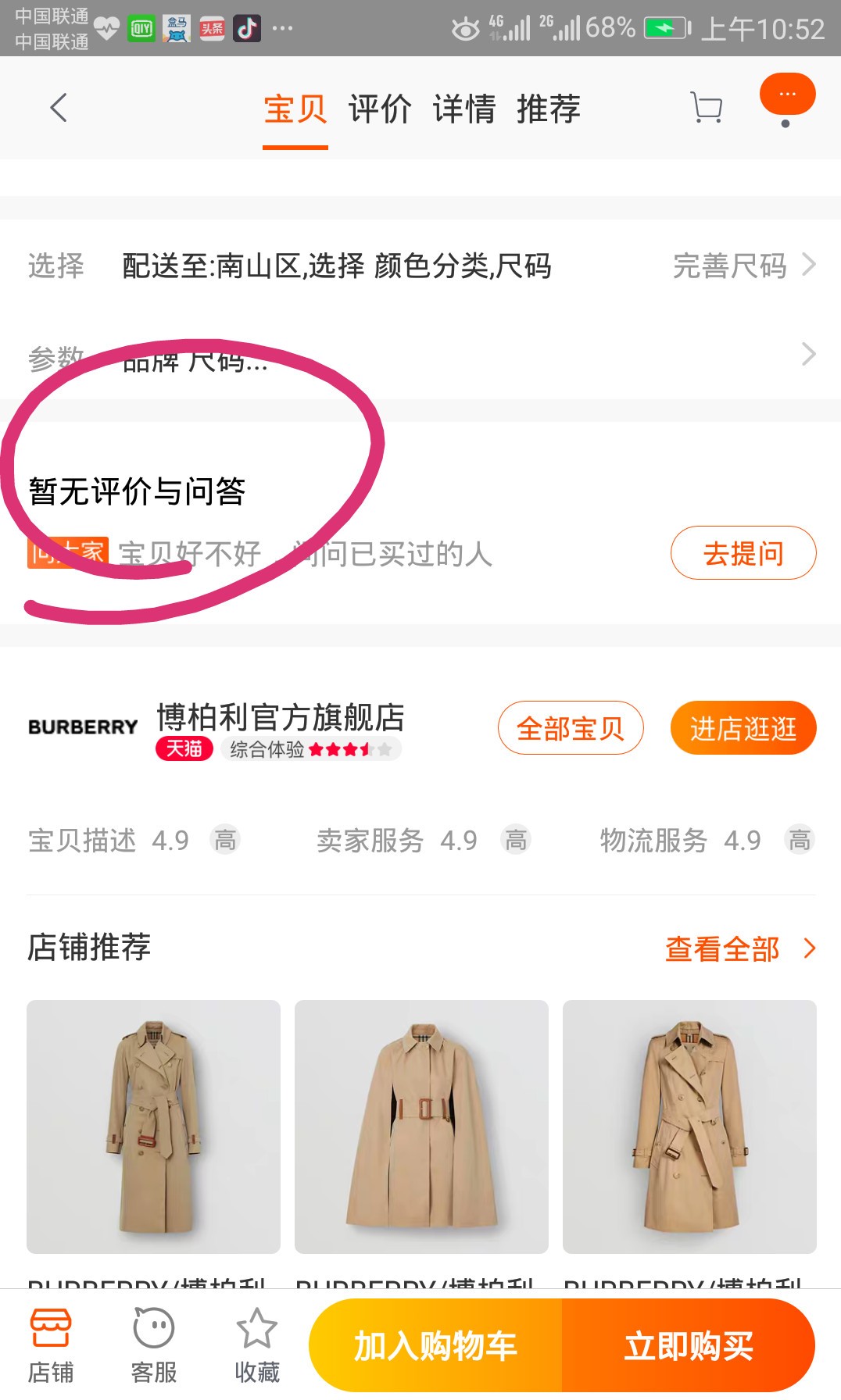Tap the 问大家 orange badge

click(x=66, y=552)
